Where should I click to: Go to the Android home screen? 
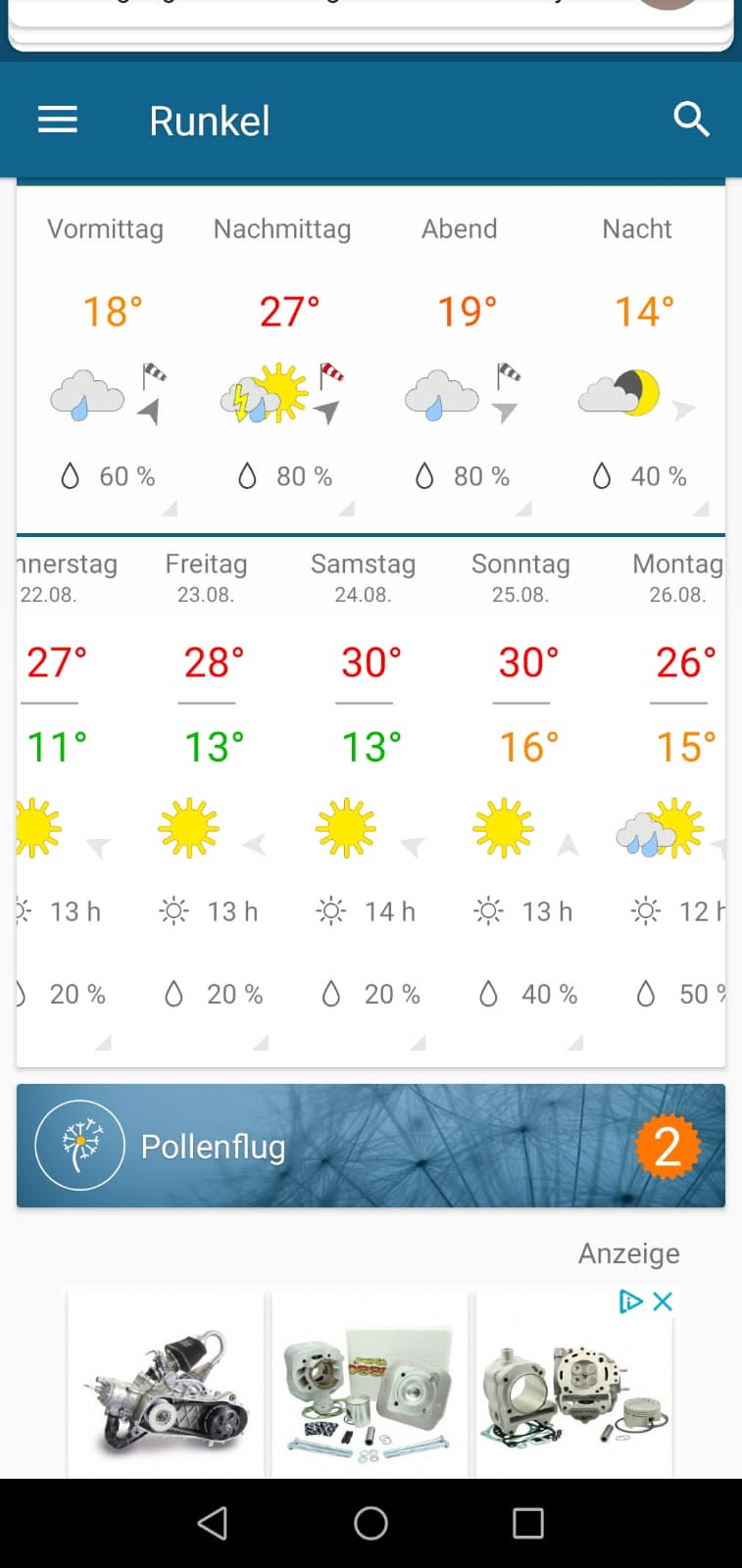[x=371, y=1523]
